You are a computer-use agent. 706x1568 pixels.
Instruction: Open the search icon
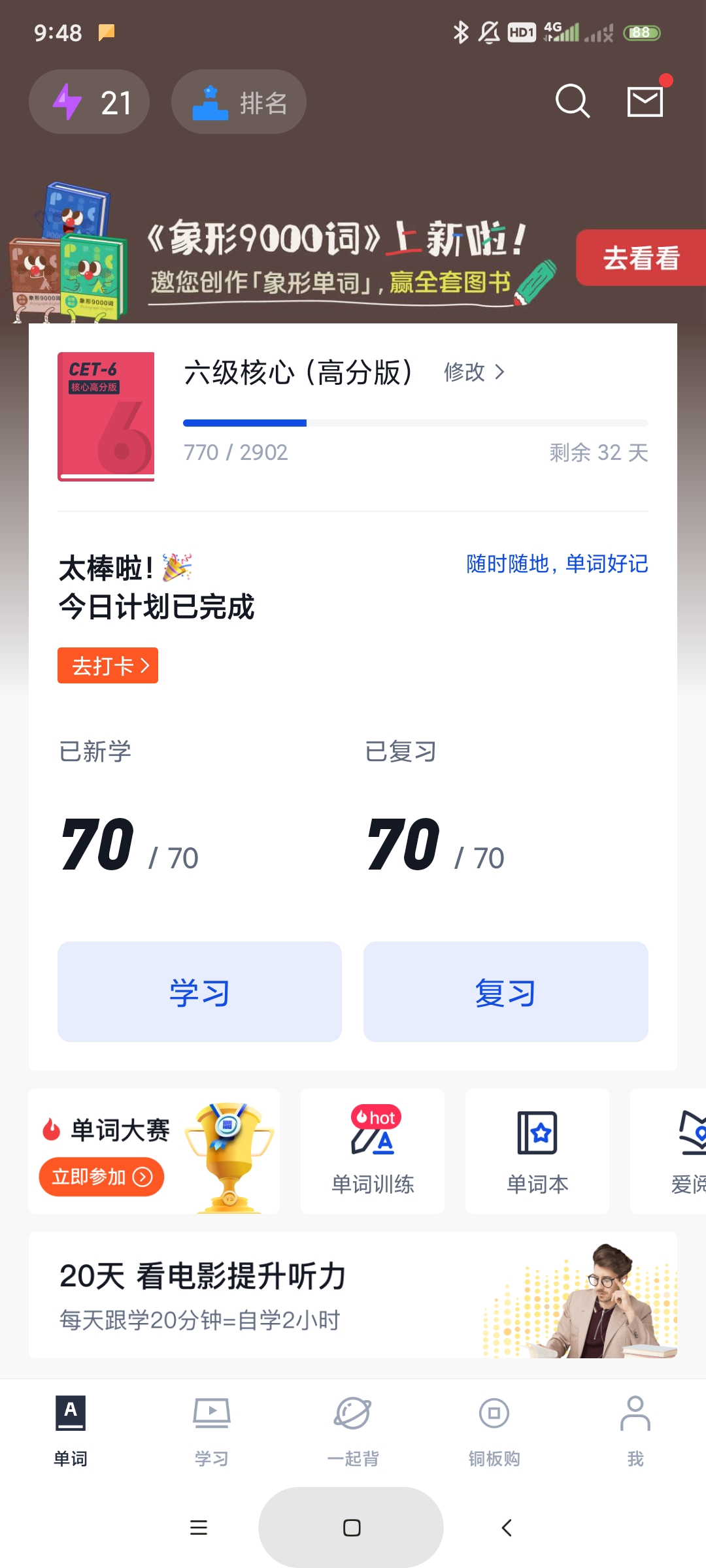[x=573, y=102]
